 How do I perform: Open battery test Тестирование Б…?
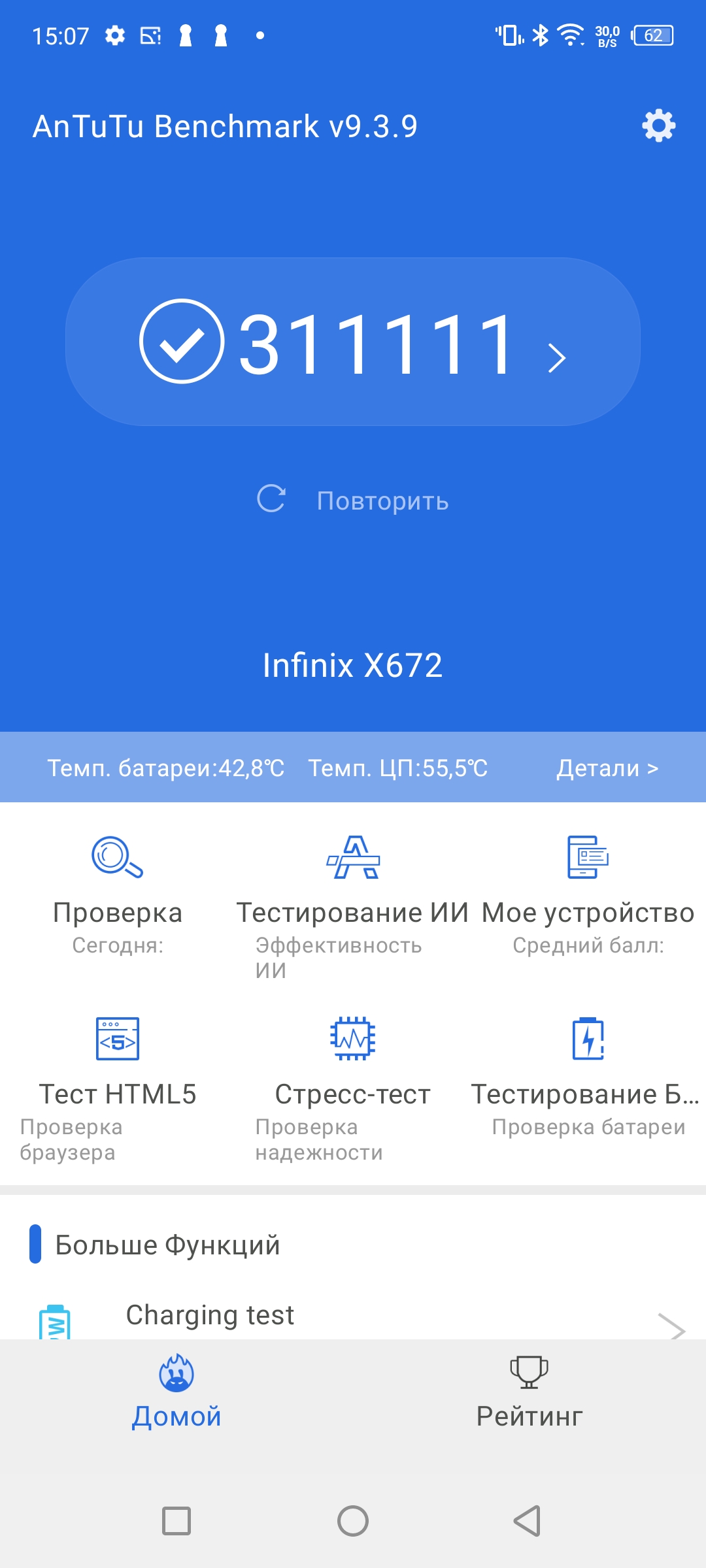click(x=588, y=1078)
